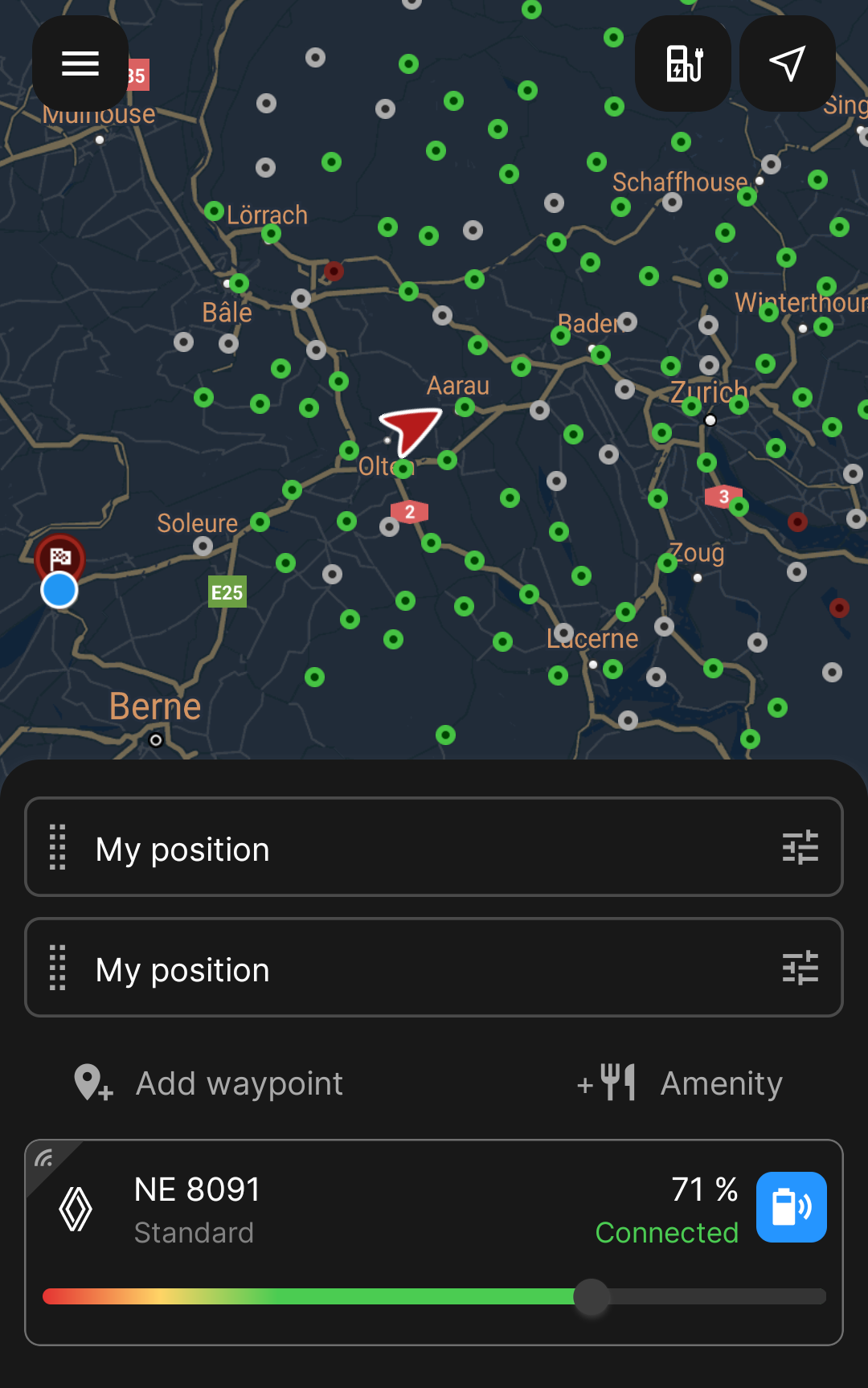Select the destination flag marker on map

(60, 557)
